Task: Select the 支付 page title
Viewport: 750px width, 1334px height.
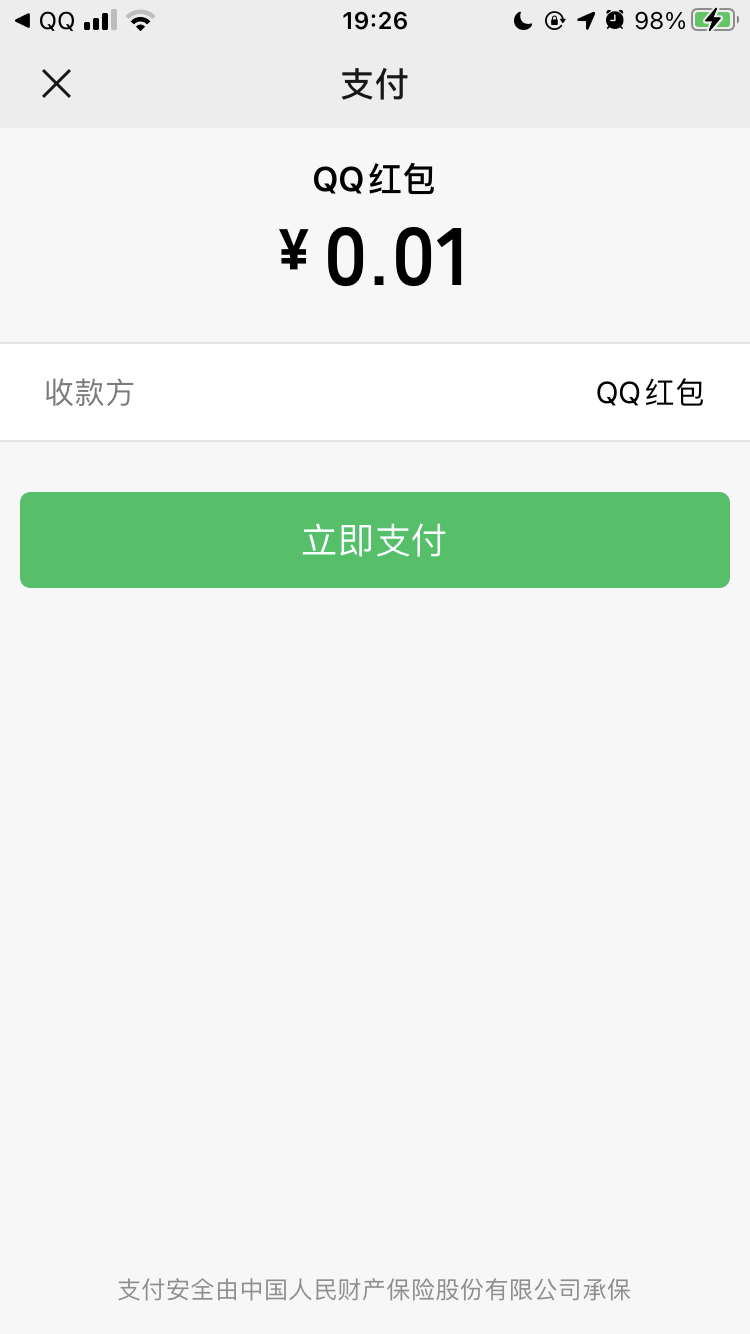Action: point(375,84)
